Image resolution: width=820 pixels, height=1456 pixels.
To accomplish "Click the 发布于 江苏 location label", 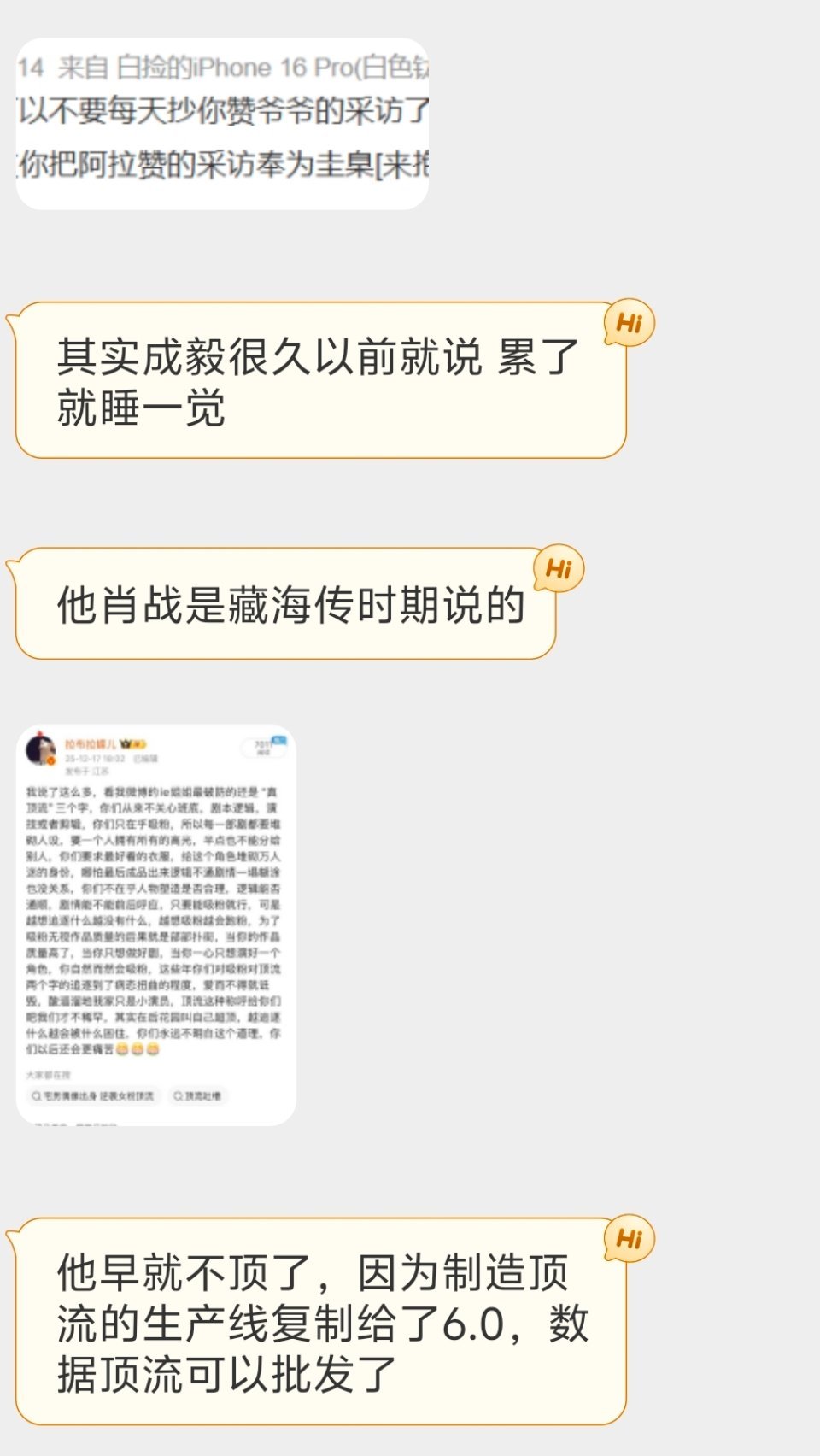I will 85,772.
